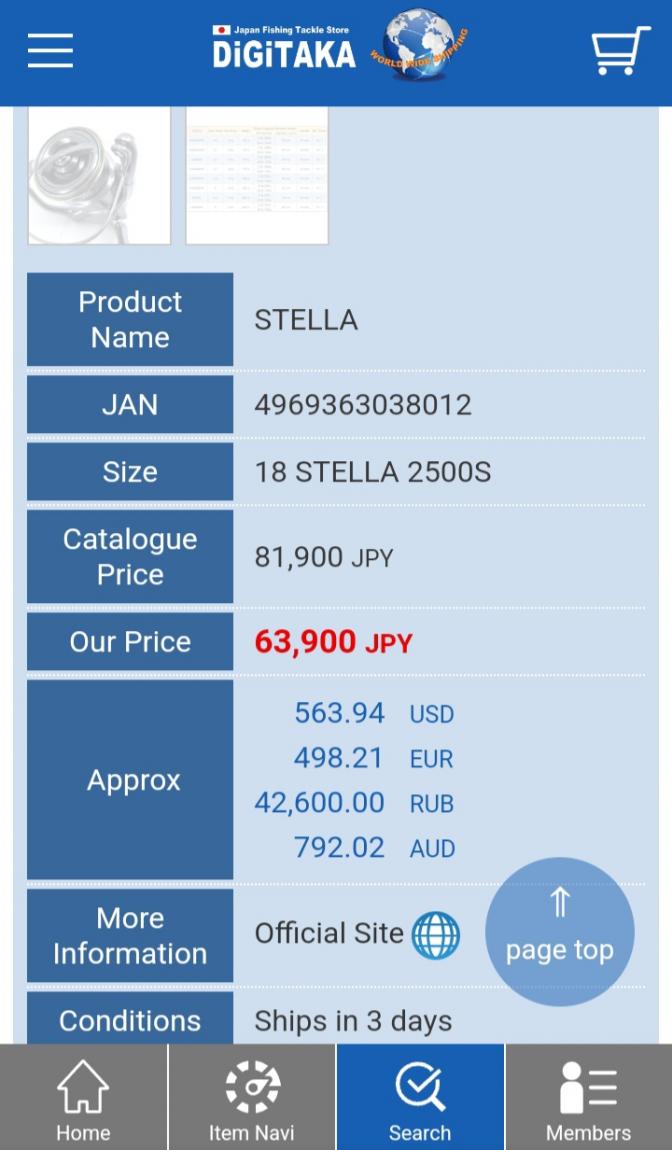Open the Official Site globe link

point(436,935)
